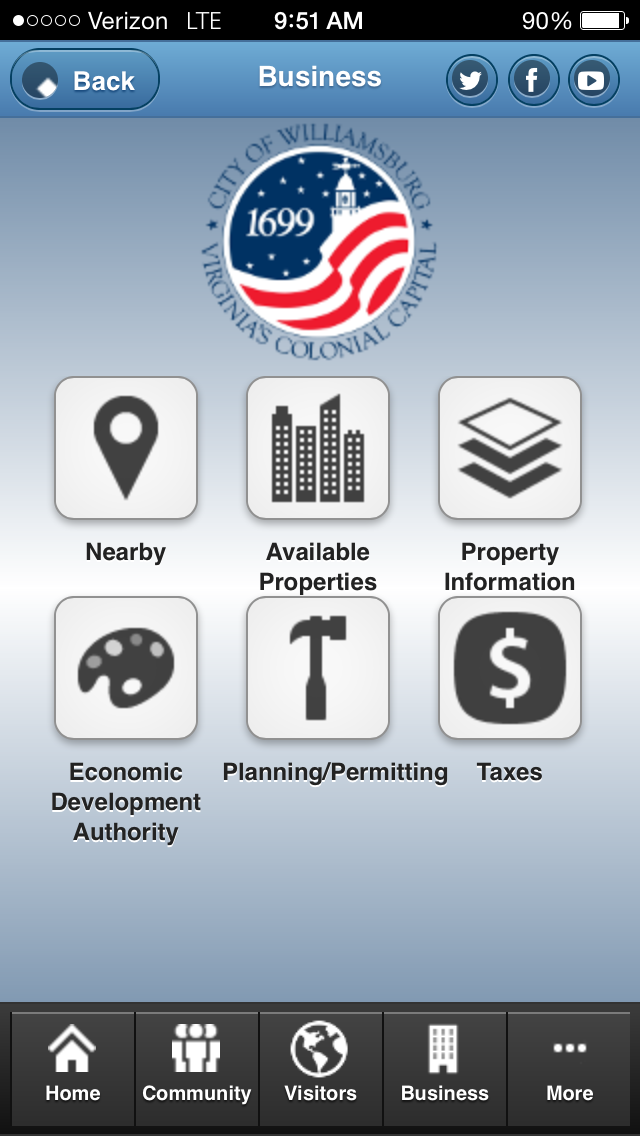Screen dimensions: 640x1136
Task: Open the Facebook page
Action: pyautogui.click(x=532, y=80)
